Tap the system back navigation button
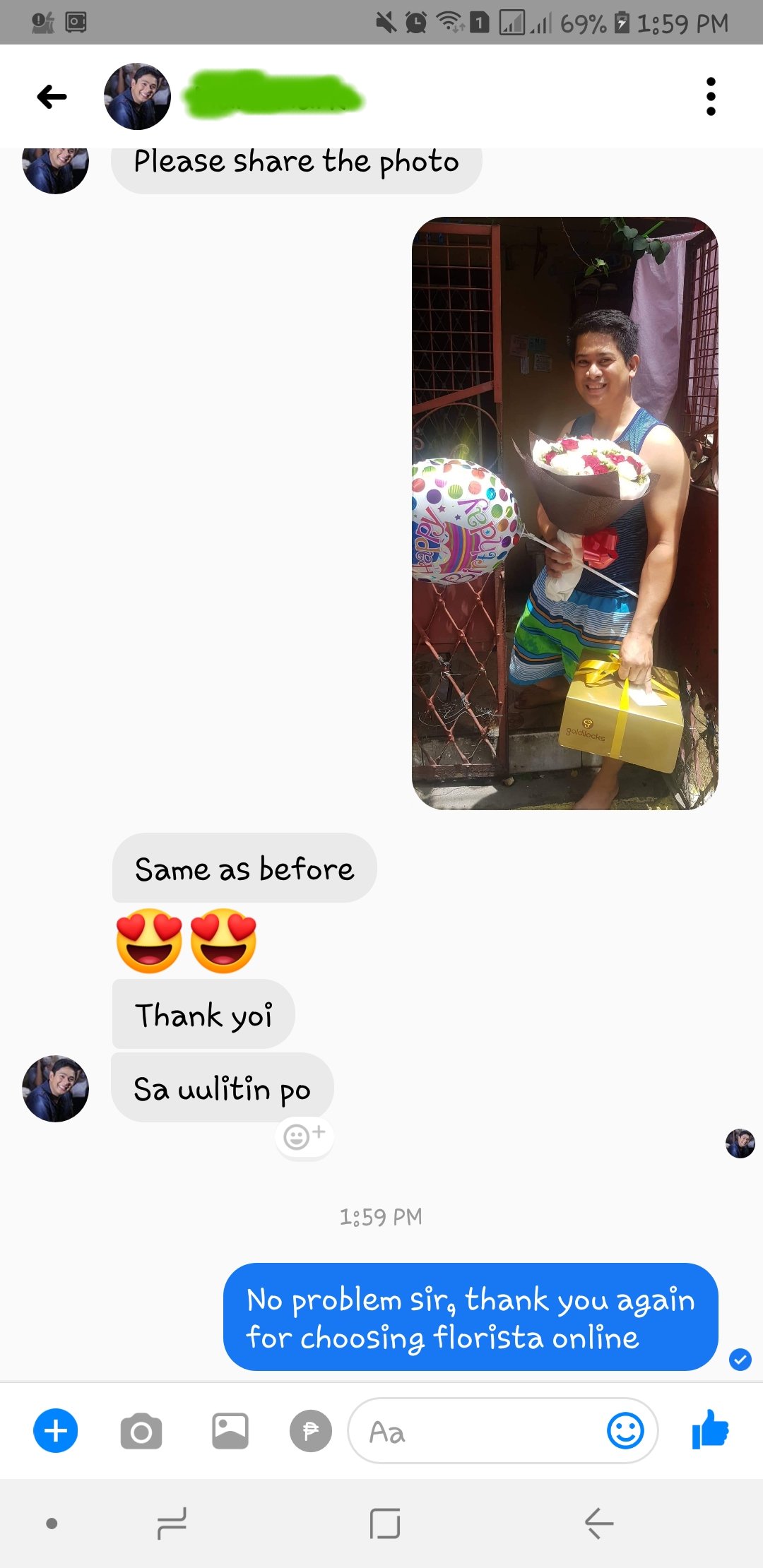Screen dimensions: 763x1568 coord(598,1523)
